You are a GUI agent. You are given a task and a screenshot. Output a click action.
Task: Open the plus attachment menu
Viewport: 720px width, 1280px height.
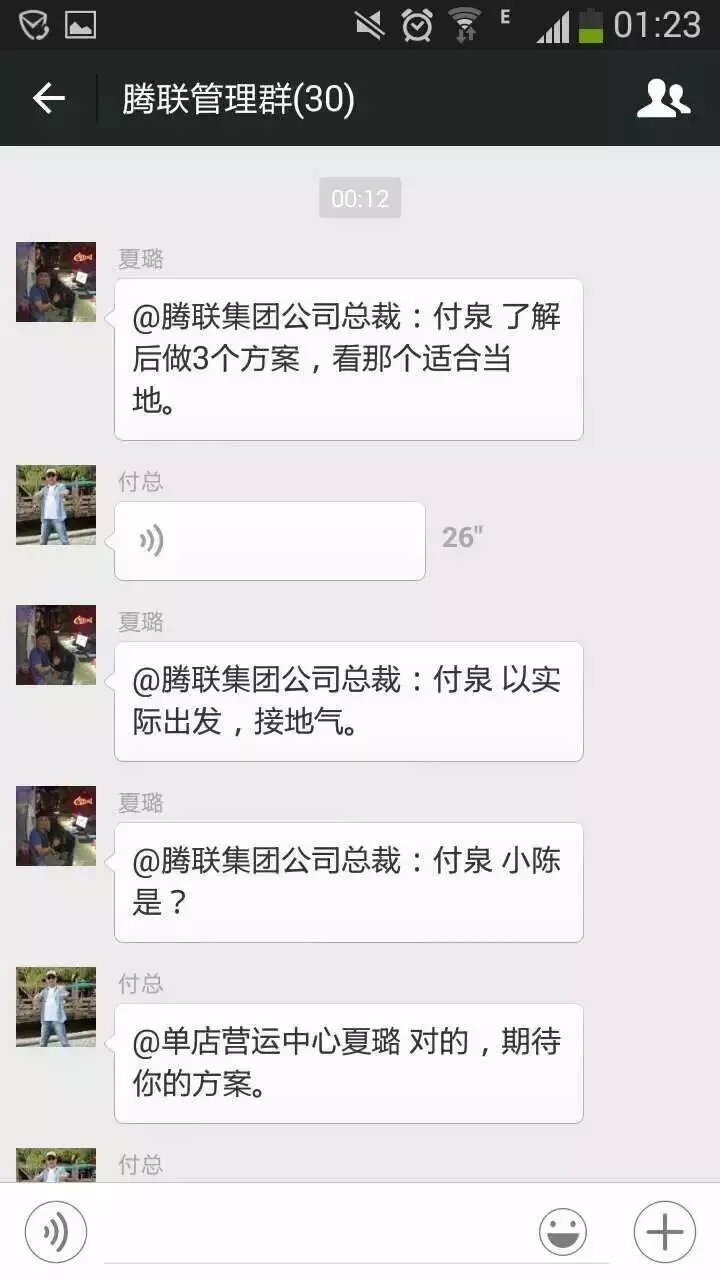[665, 1232]
